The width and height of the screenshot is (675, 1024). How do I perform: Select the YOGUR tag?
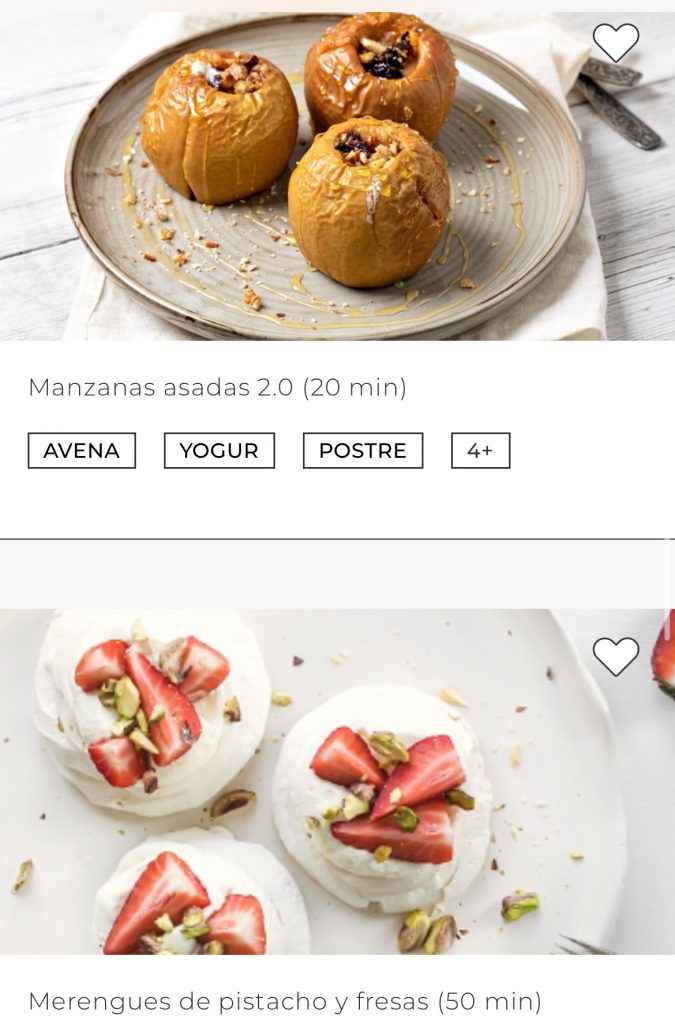tap(219, 451)
